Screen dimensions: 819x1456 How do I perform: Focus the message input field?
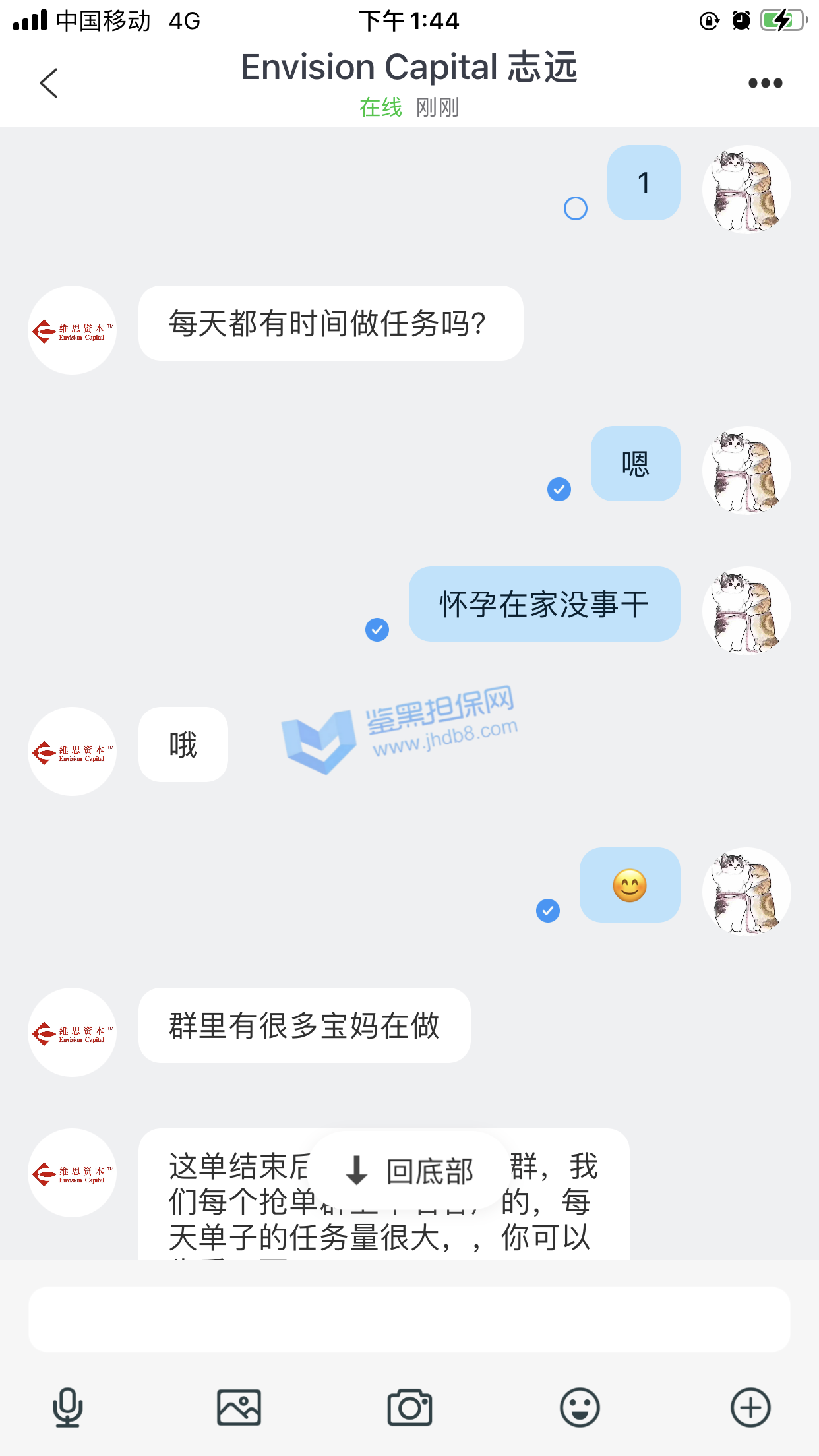409,1319
